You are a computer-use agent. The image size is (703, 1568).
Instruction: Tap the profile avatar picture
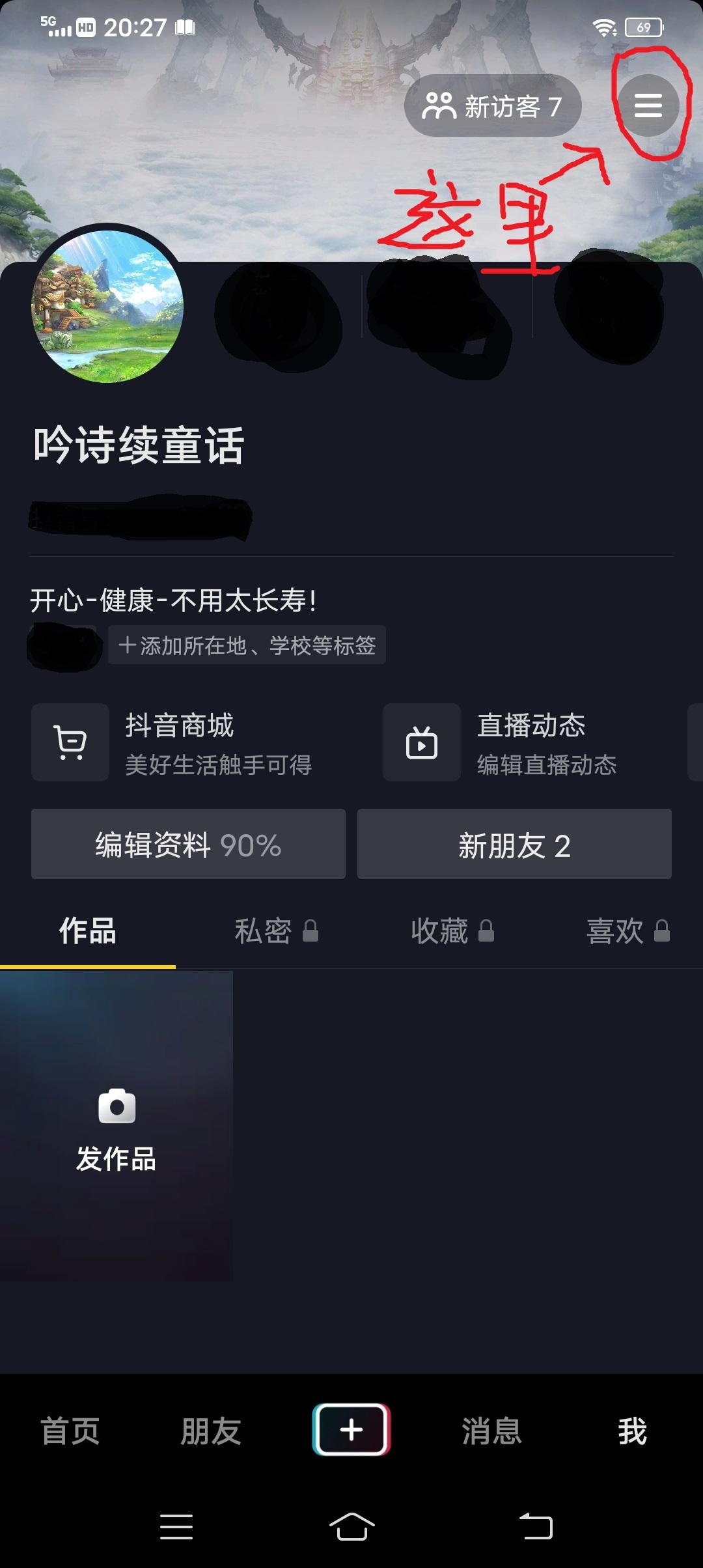(x=107, y=307)
